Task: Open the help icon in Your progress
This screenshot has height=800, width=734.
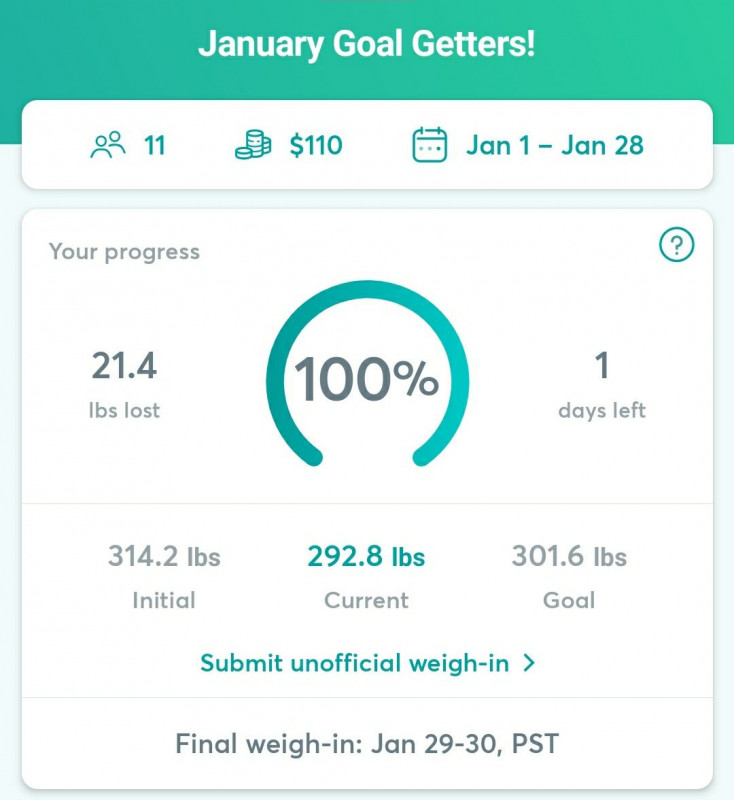Action: [x=677, y=245]
